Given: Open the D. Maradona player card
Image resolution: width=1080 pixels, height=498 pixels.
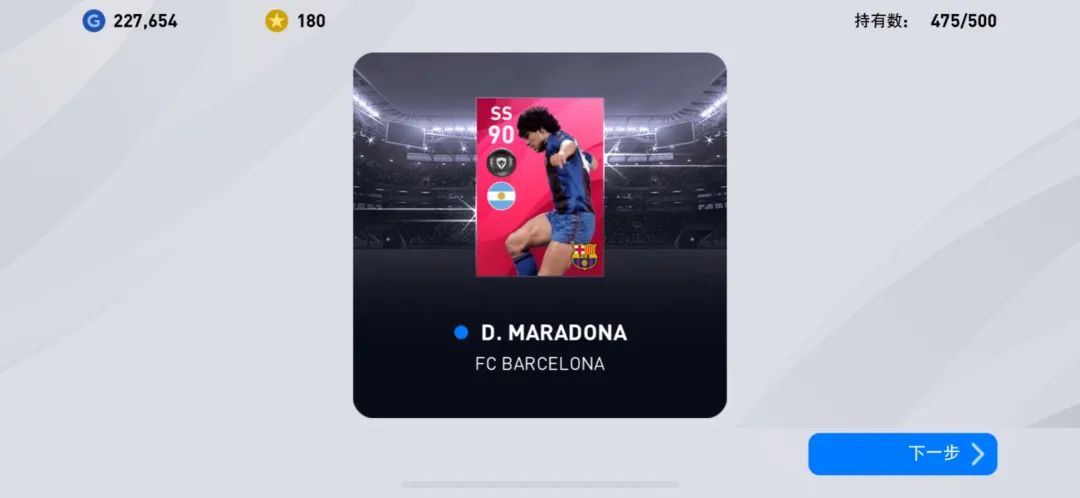Looking at the screenshot, I should coord(540,187).
